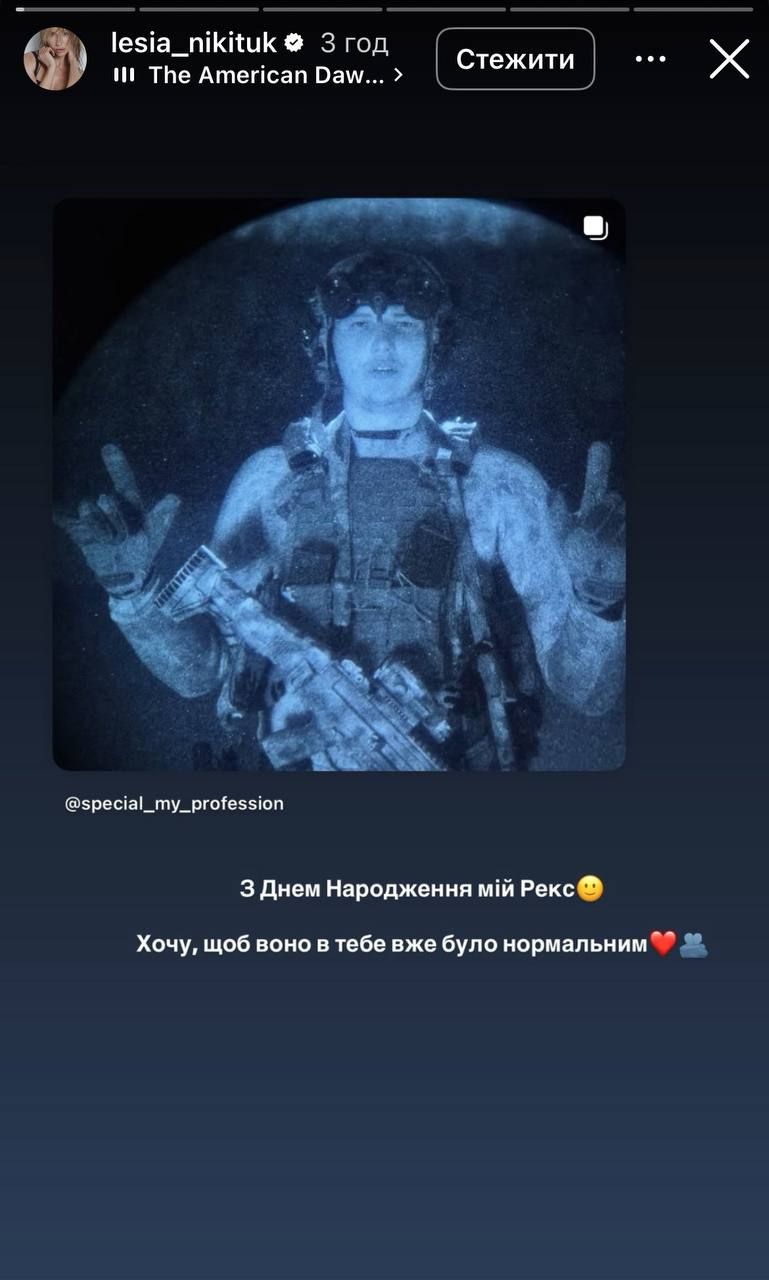The height and width of the screenshot is (1280, 769).
Task: Tap the Стежити follow button
Action: 515,60
